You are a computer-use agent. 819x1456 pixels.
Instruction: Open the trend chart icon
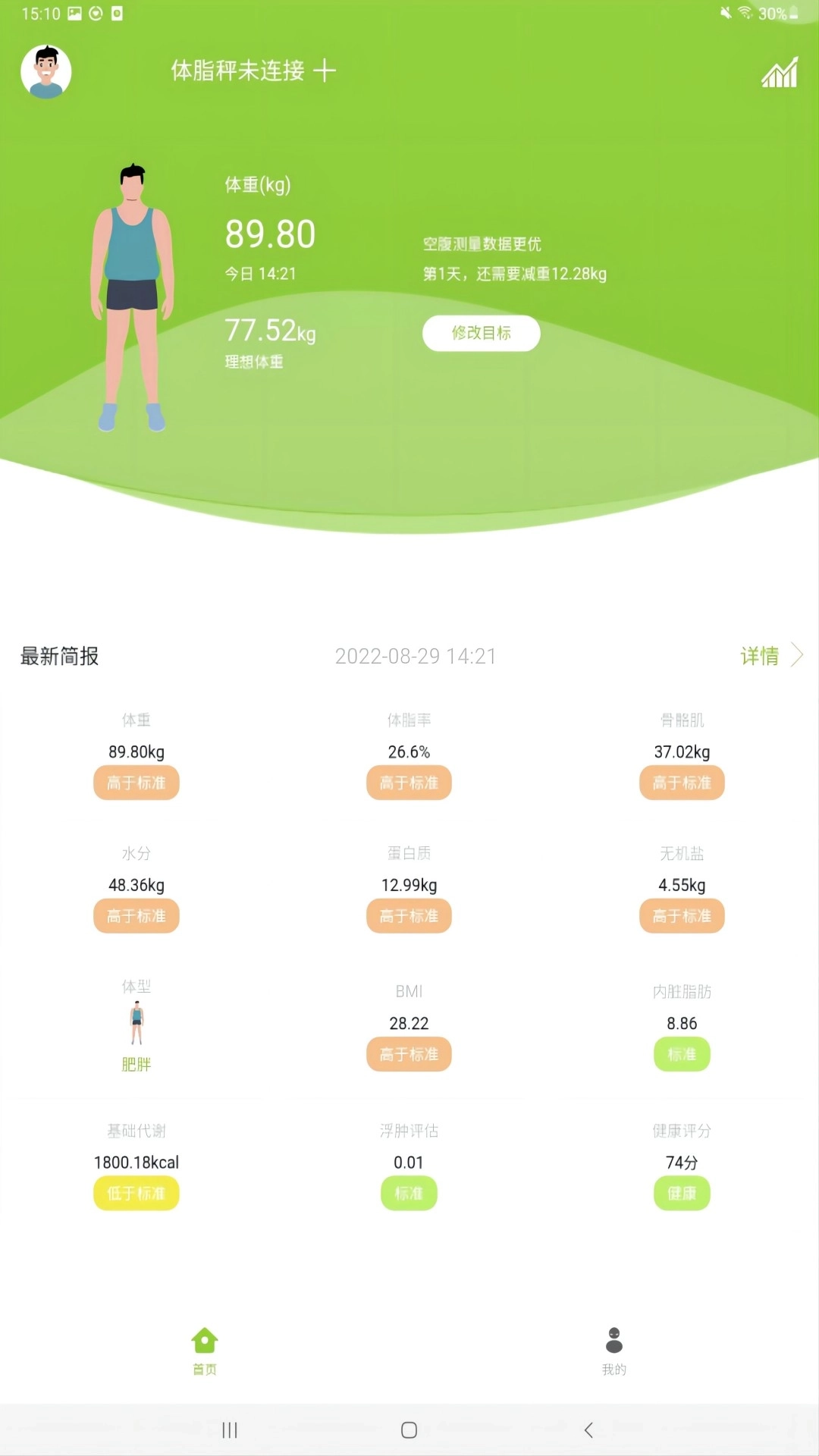(x=779, y=73)
